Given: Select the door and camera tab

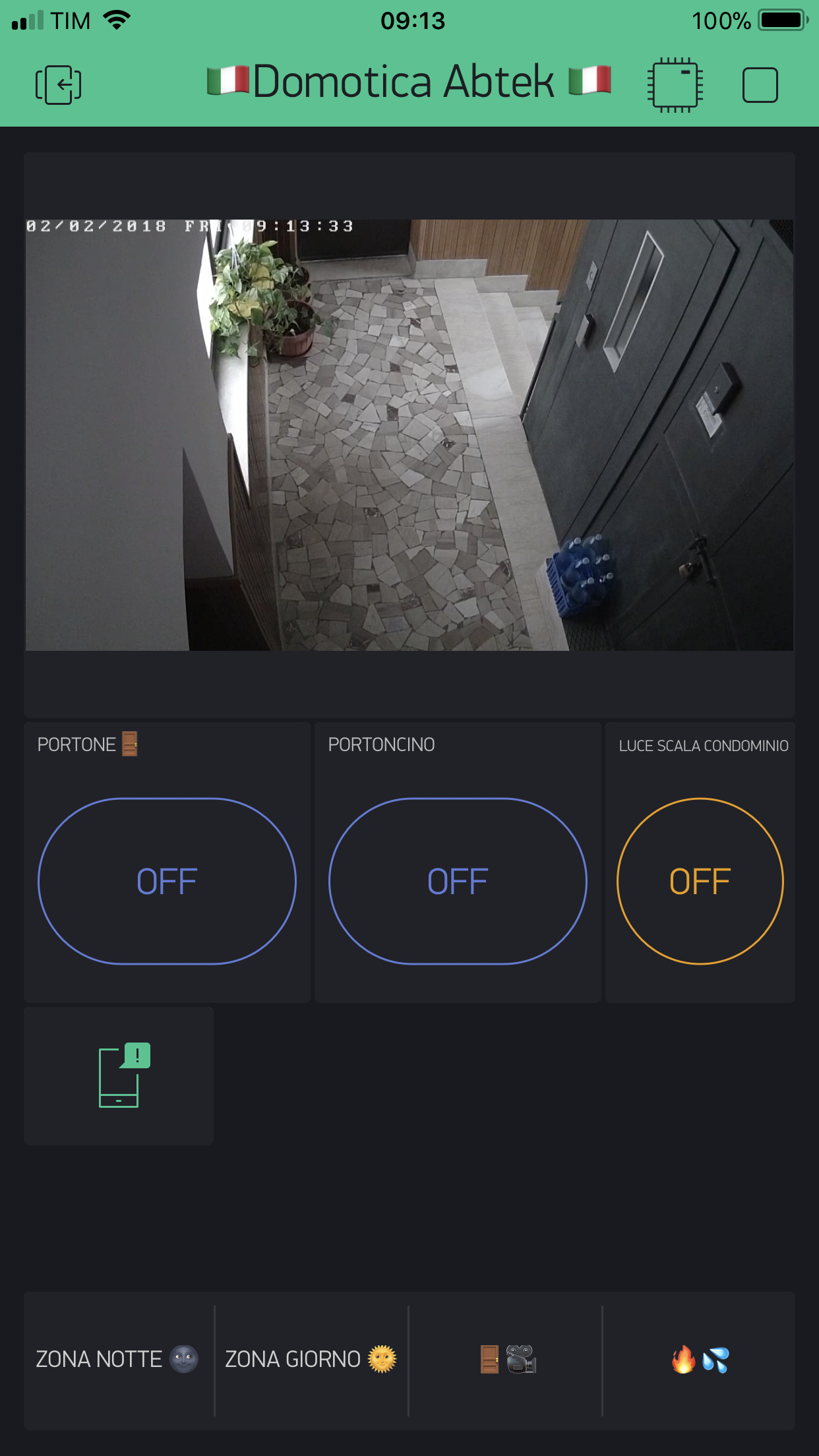Looking at the screenshot, I should coord(506,1360).
